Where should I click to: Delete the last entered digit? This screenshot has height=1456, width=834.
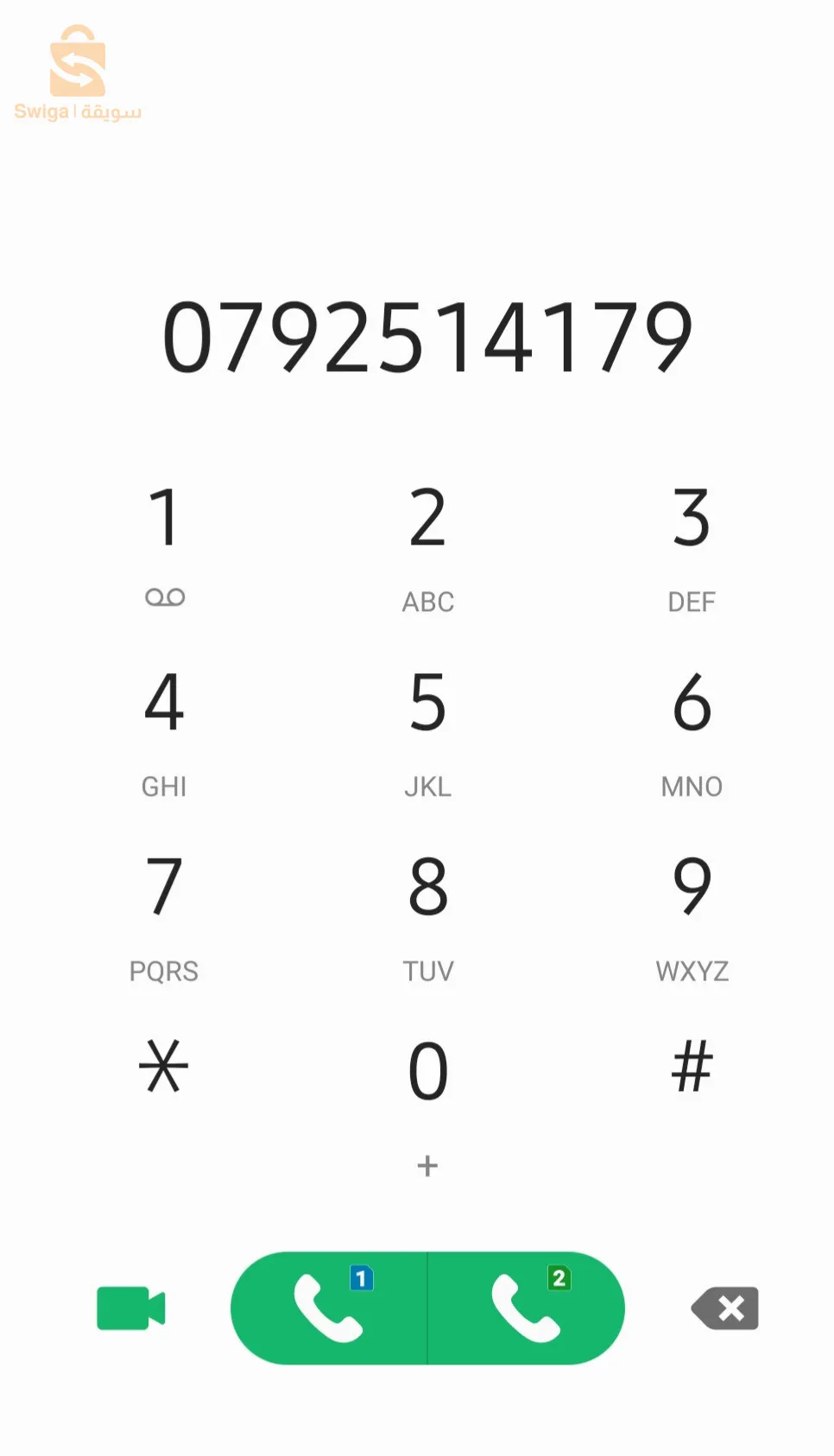[725, 1308]
